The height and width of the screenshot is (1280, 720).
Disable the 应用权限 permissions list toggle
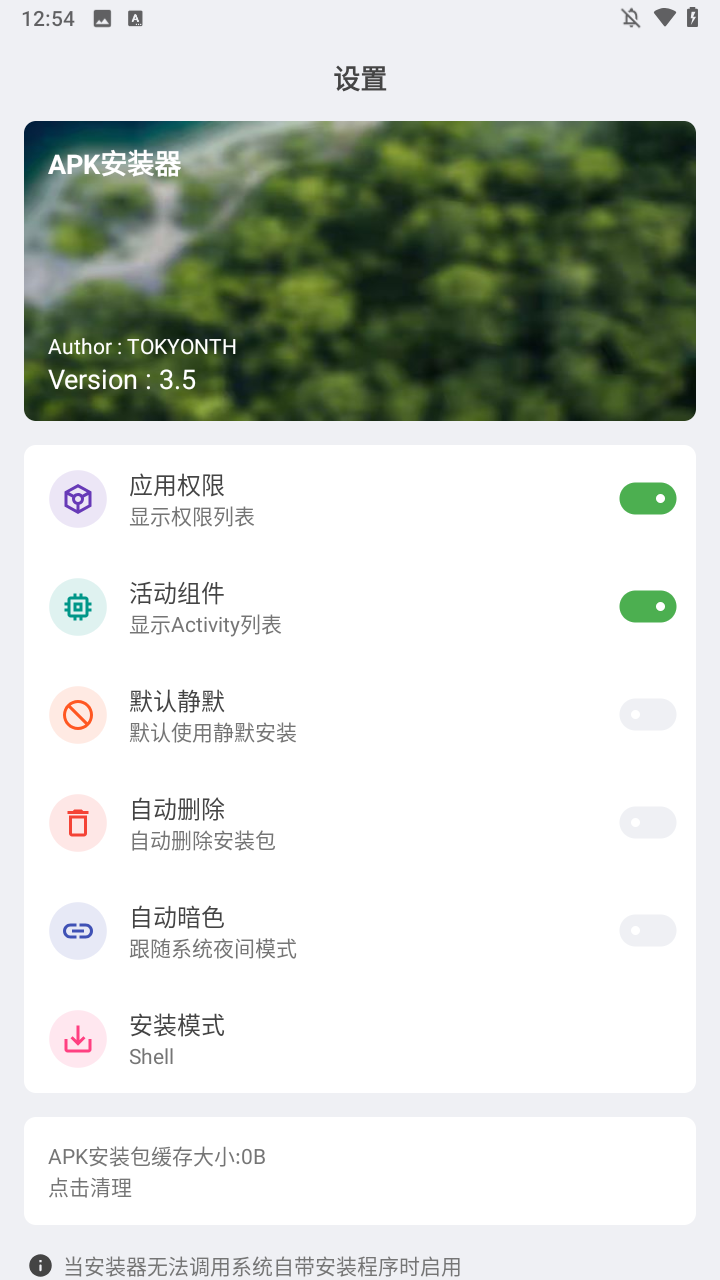(647, 498)
